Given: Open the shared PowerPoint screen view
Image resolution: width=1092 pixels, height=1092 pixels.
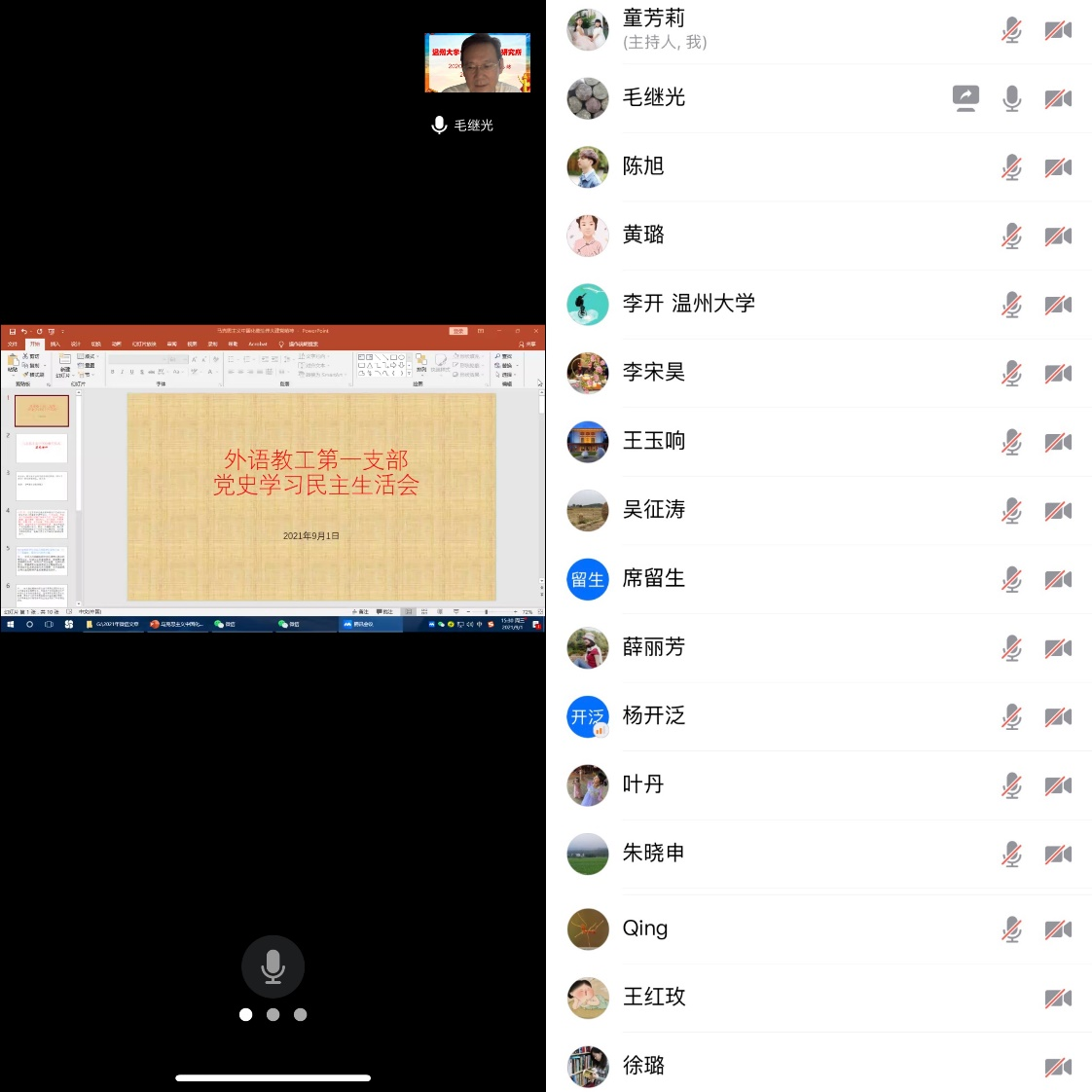Looking at the screenshot, I should 273,479.
